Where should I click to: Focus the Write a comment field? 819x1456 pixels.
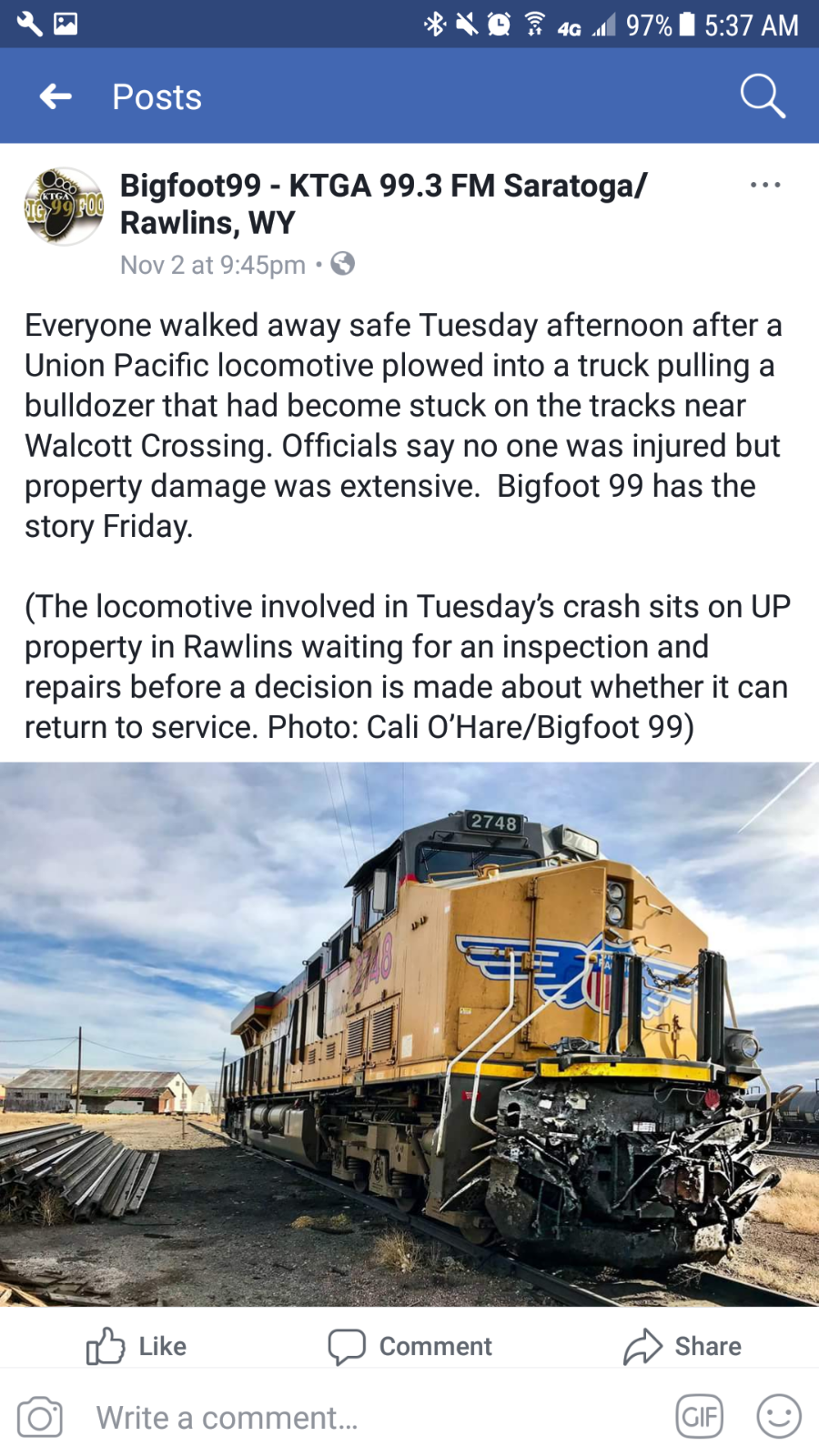[364, 1417]
